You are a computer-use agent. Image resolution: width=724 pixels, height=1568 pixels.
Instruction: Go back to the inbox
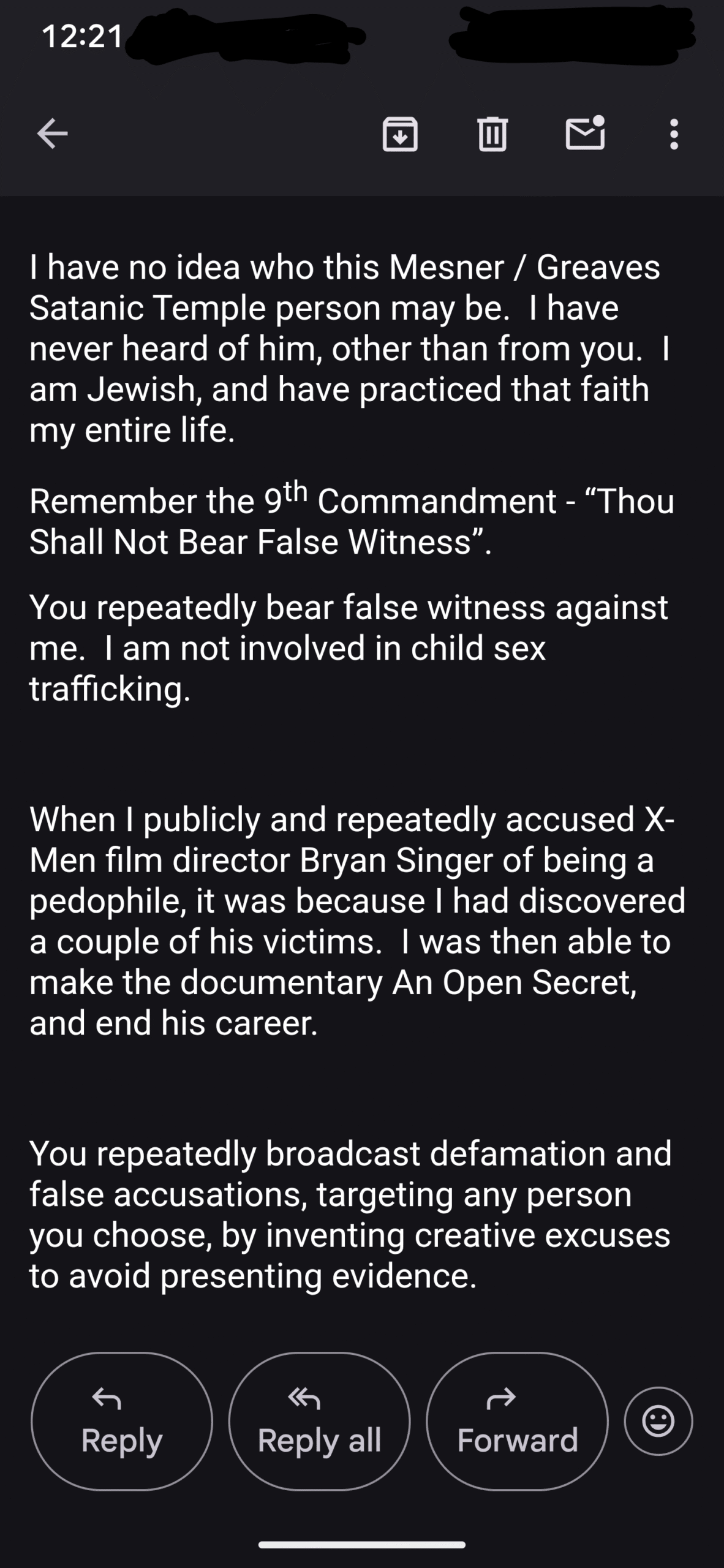(53, 134)
